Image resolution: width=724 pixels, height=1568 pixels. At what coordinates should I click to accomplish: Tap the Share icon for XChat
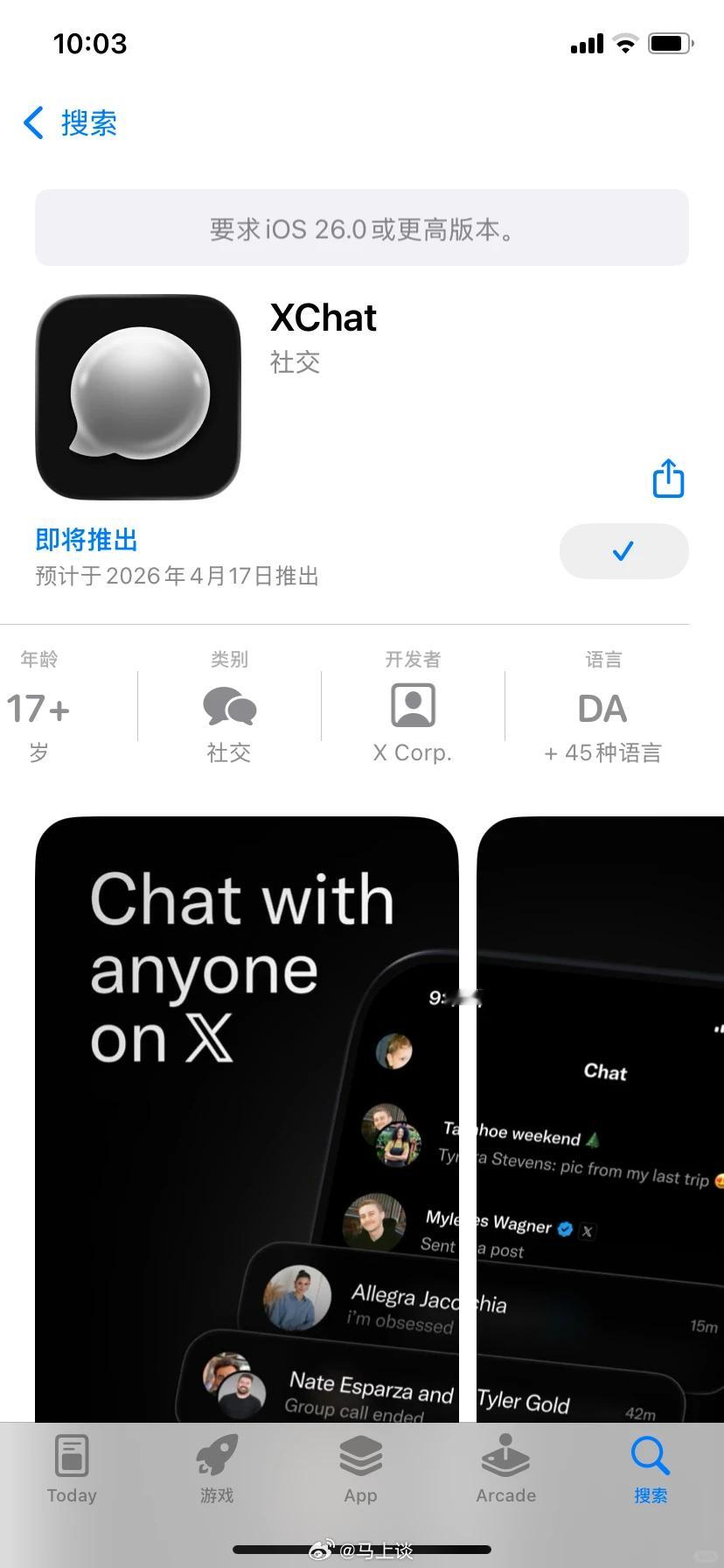(666, 479)
